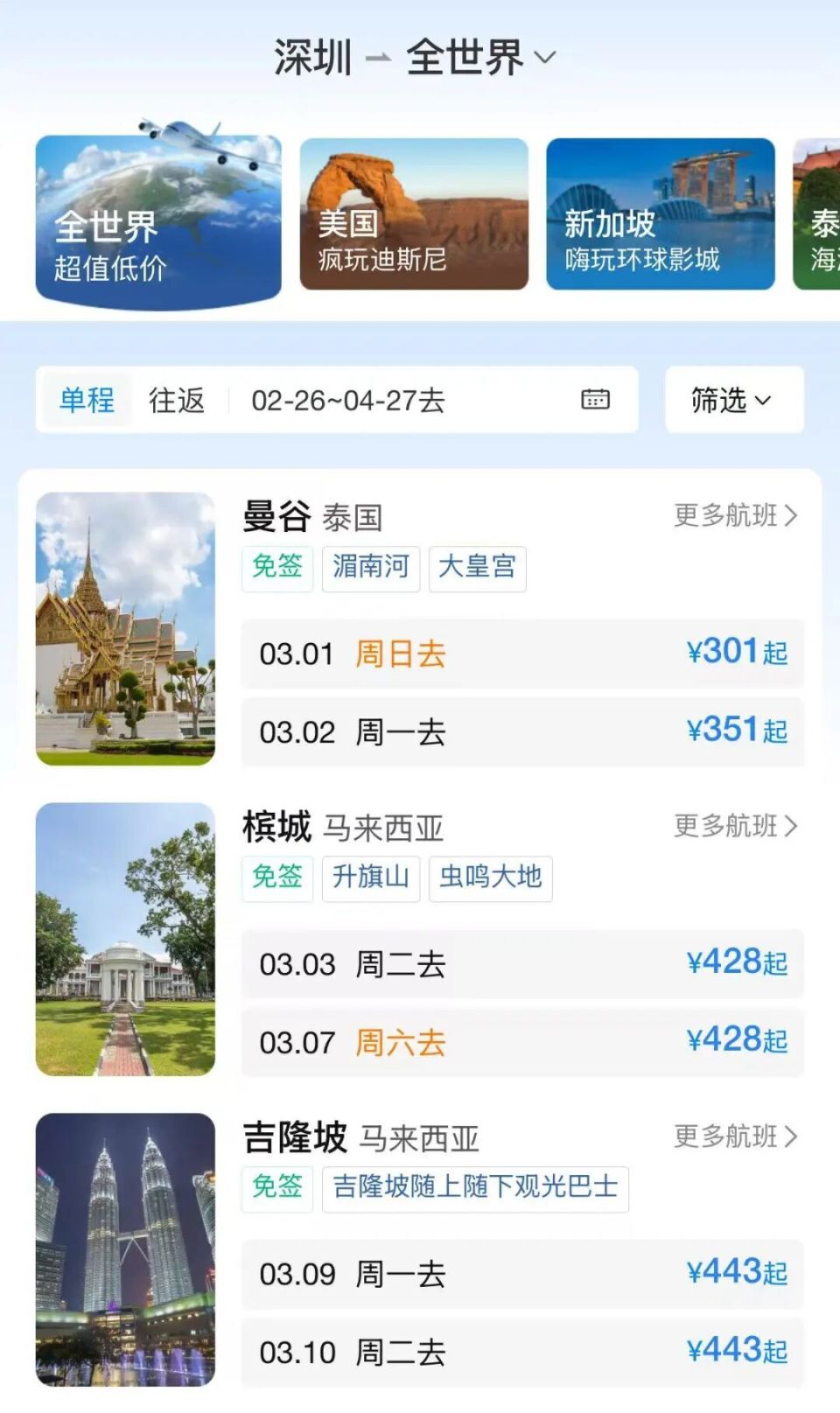
Task: Open the 新加坡 destination card
Action: (x=661, y=213)
